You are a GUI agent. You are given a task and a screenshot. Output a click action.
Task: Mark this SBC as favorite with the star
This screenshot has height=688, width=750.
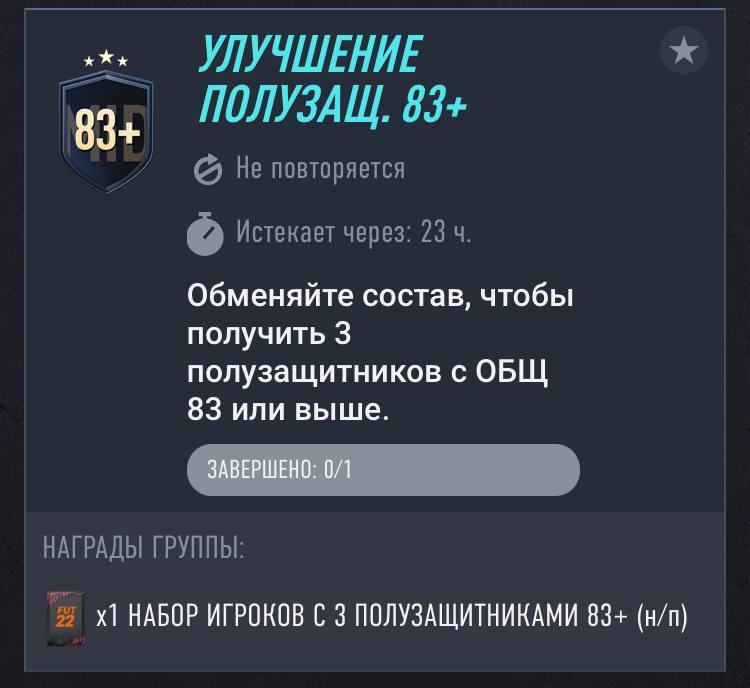coord(684,50)
